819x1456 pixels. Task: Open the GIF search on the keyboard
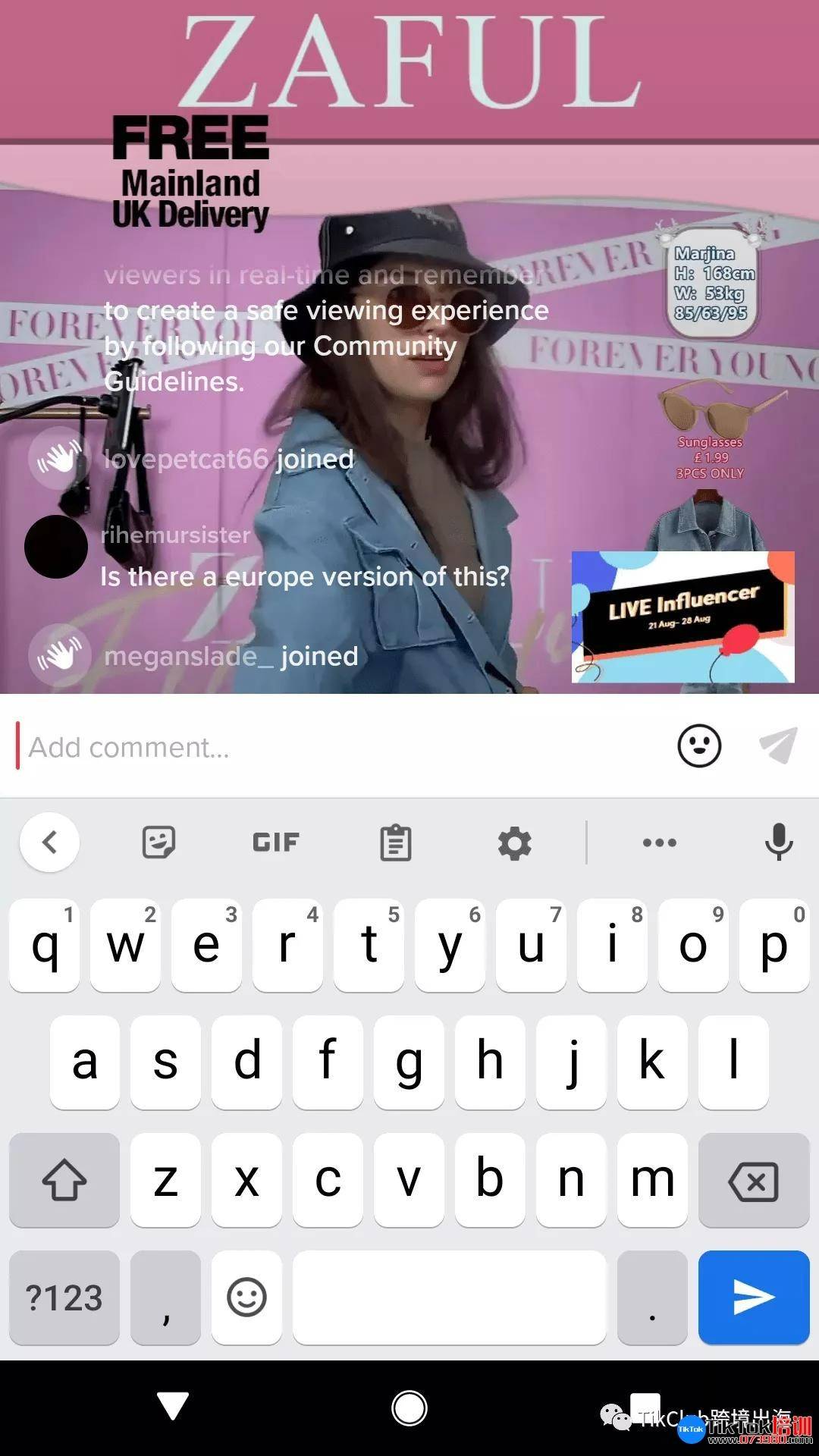(276, 843)
